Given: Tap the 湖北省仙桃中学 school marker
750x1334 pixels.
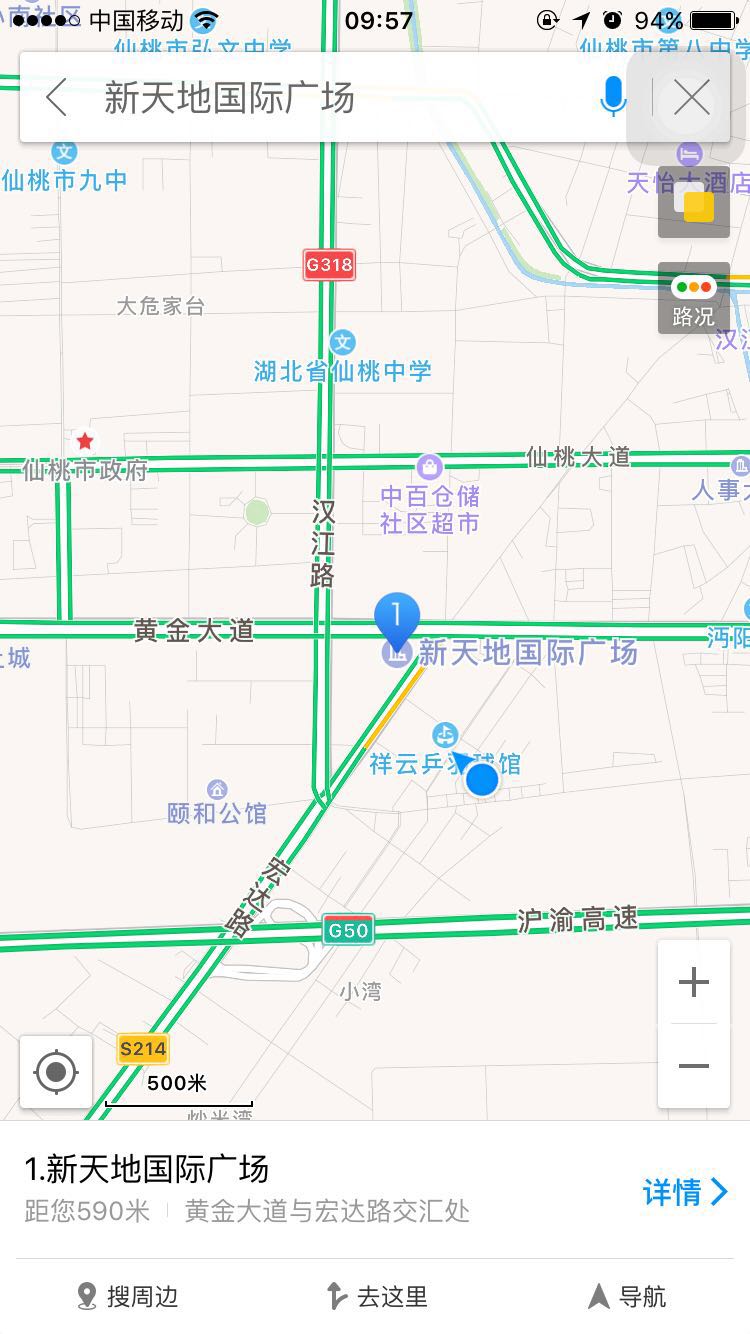Looking at the screenshot, I should [342, 343].
